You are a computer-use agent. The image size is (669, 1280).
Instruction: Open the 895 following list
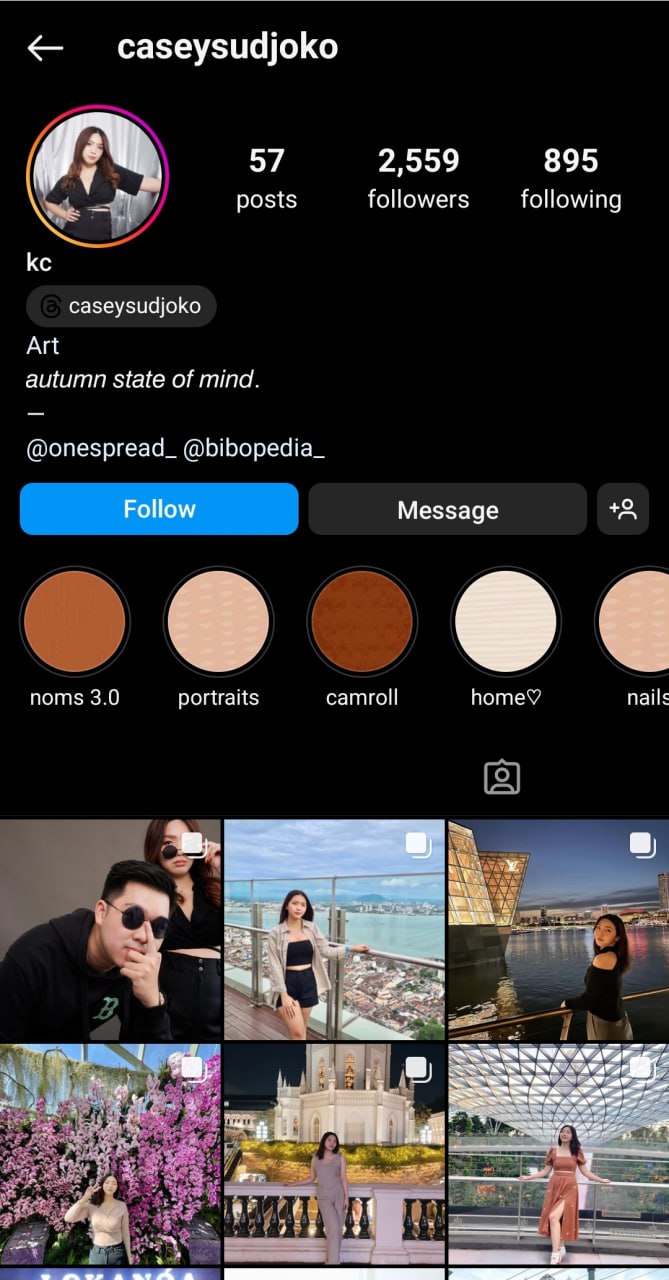(x=570, y=178)
